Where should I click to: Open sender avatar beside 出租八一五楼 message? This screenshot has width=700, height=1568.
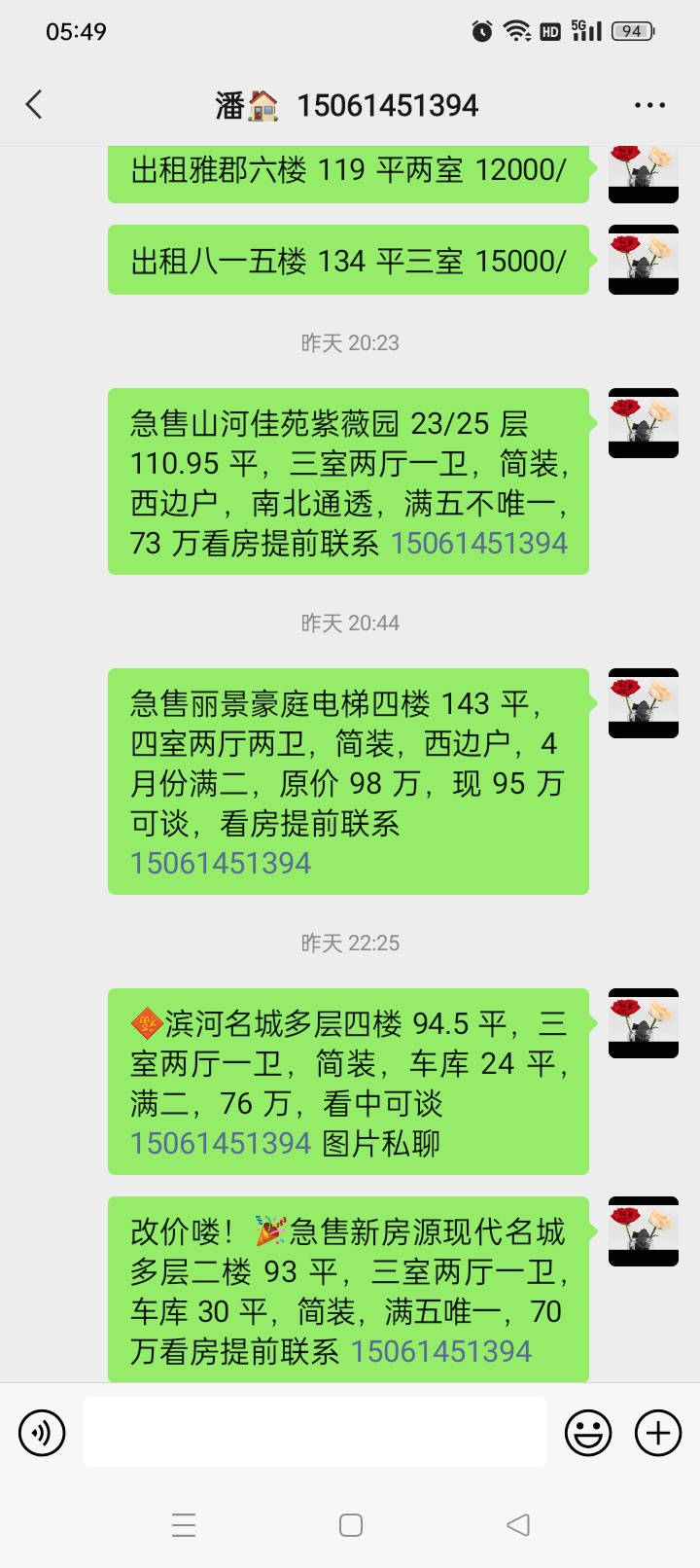tap(644, 260)
